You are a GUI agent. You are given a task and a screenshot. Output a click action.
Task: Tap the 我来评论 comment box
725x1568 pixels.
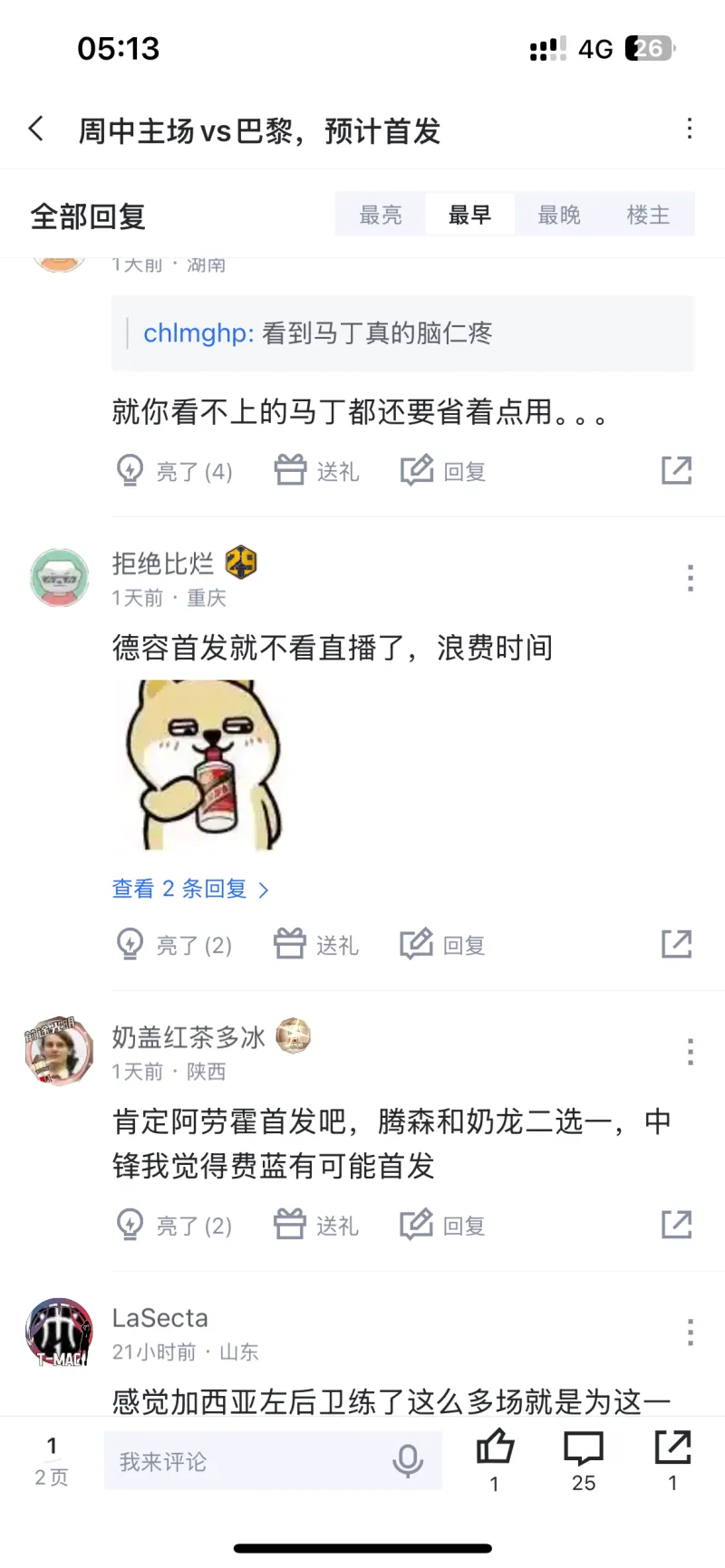tap(245, 1461)
